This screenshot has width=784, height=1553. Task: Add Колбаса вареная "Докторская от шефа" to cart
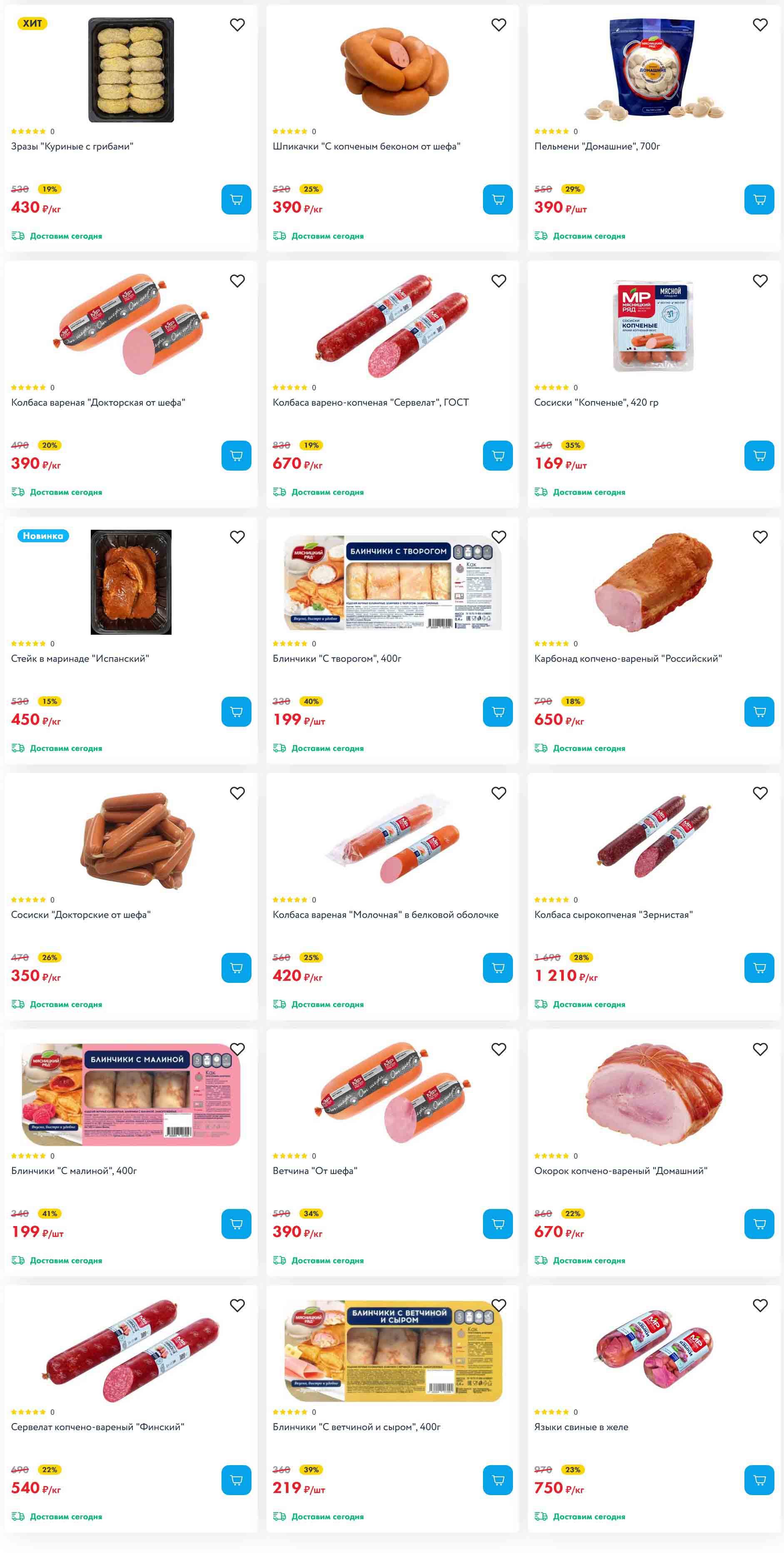point(236,456)
